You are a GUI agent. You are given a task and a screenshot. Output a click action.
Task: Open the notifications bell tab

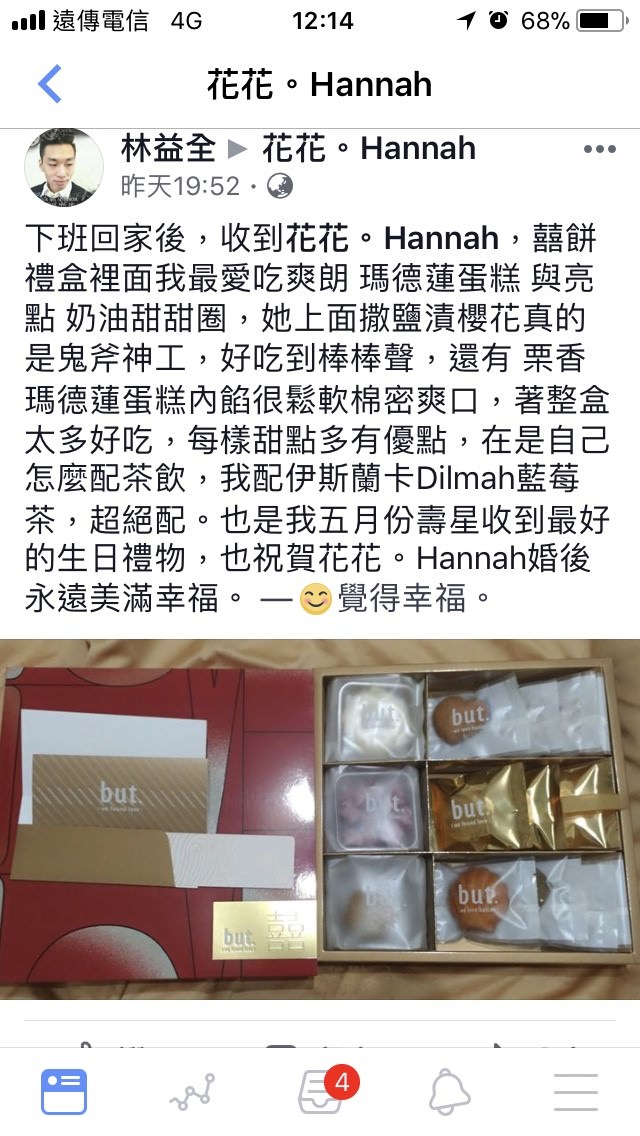tap(449, 1092)
